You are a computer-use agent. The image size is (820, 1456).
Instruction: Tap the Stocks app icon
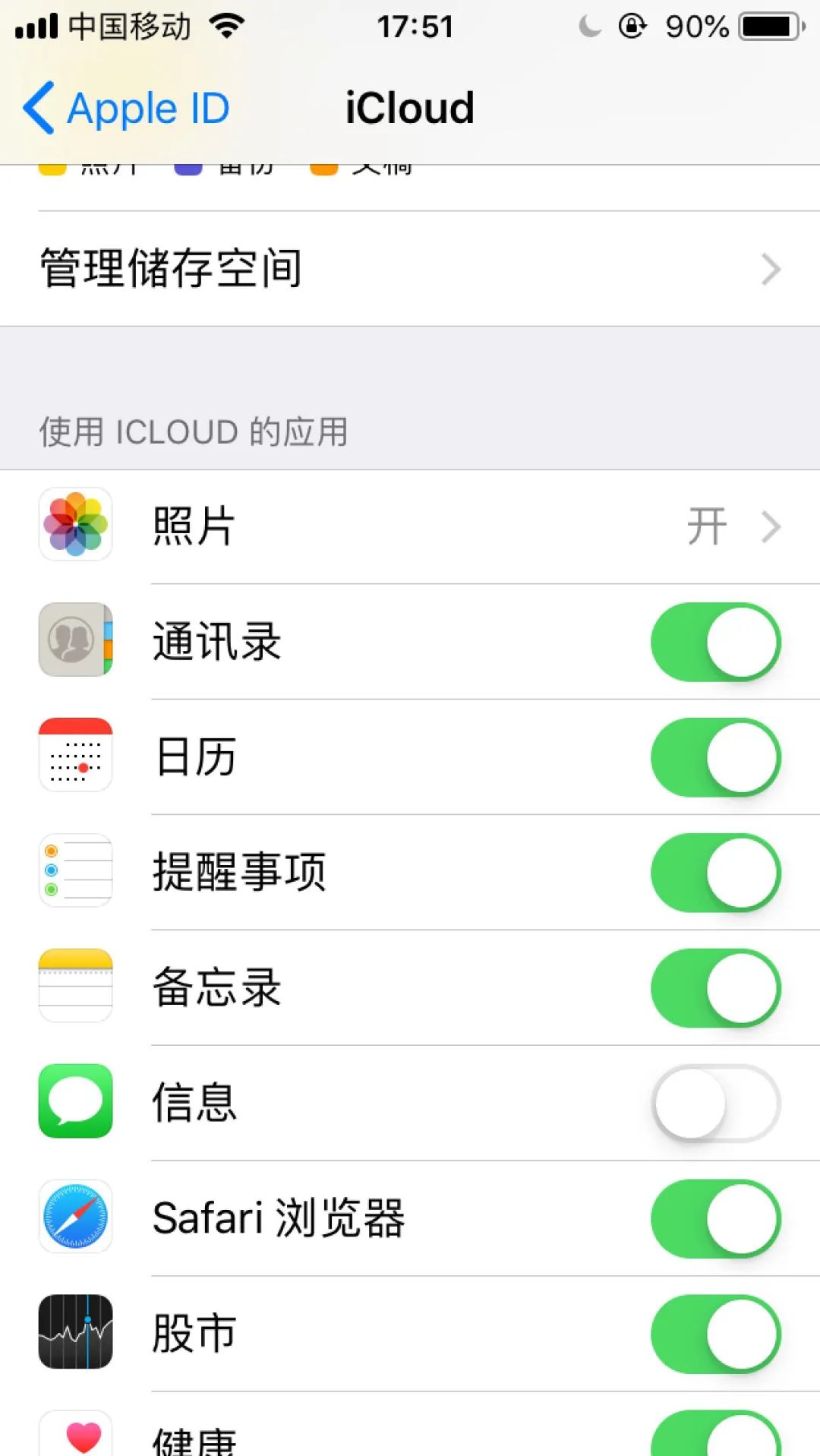pos(75,1334)
